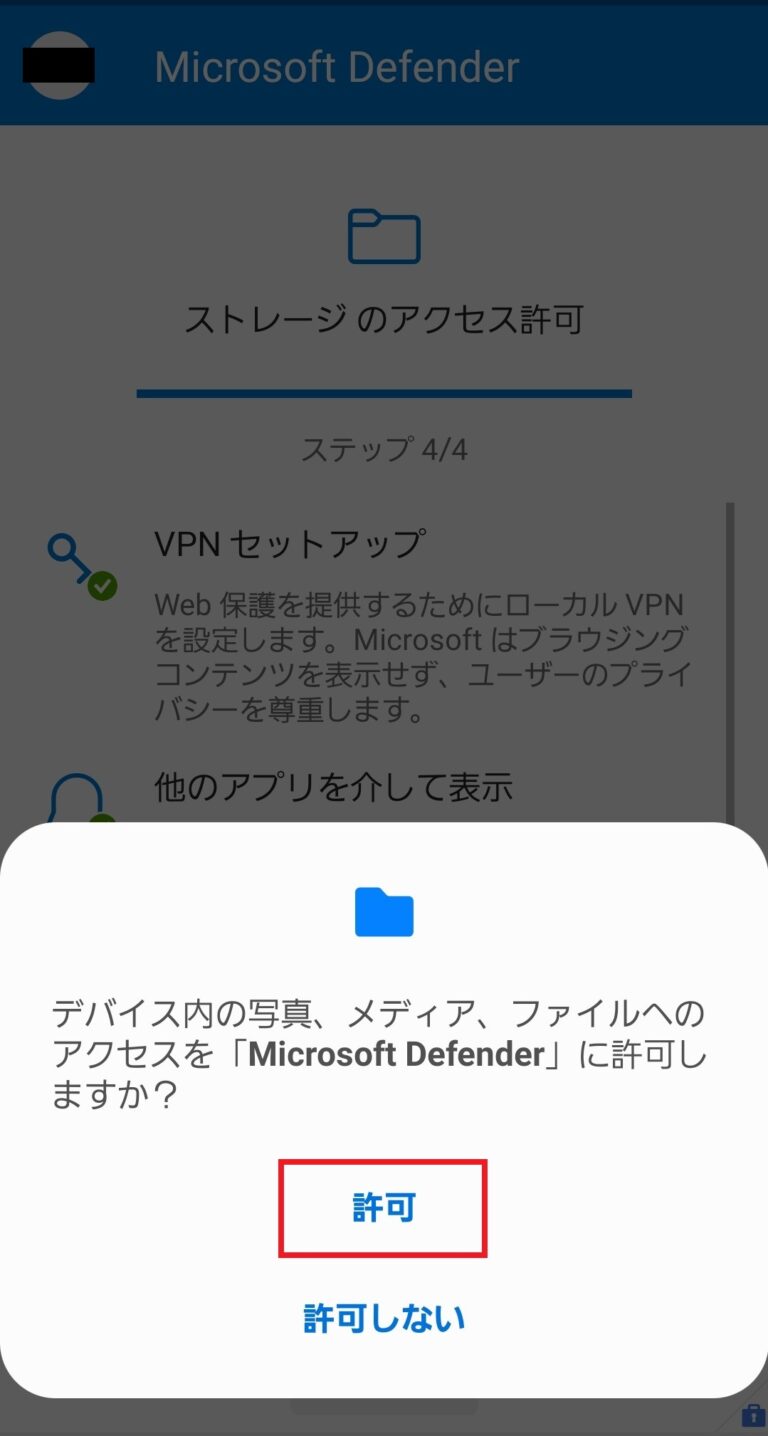Screen dimensions: 768x1436
Task: Tap the work profile briefcase badge
Action: (752, 1417)
